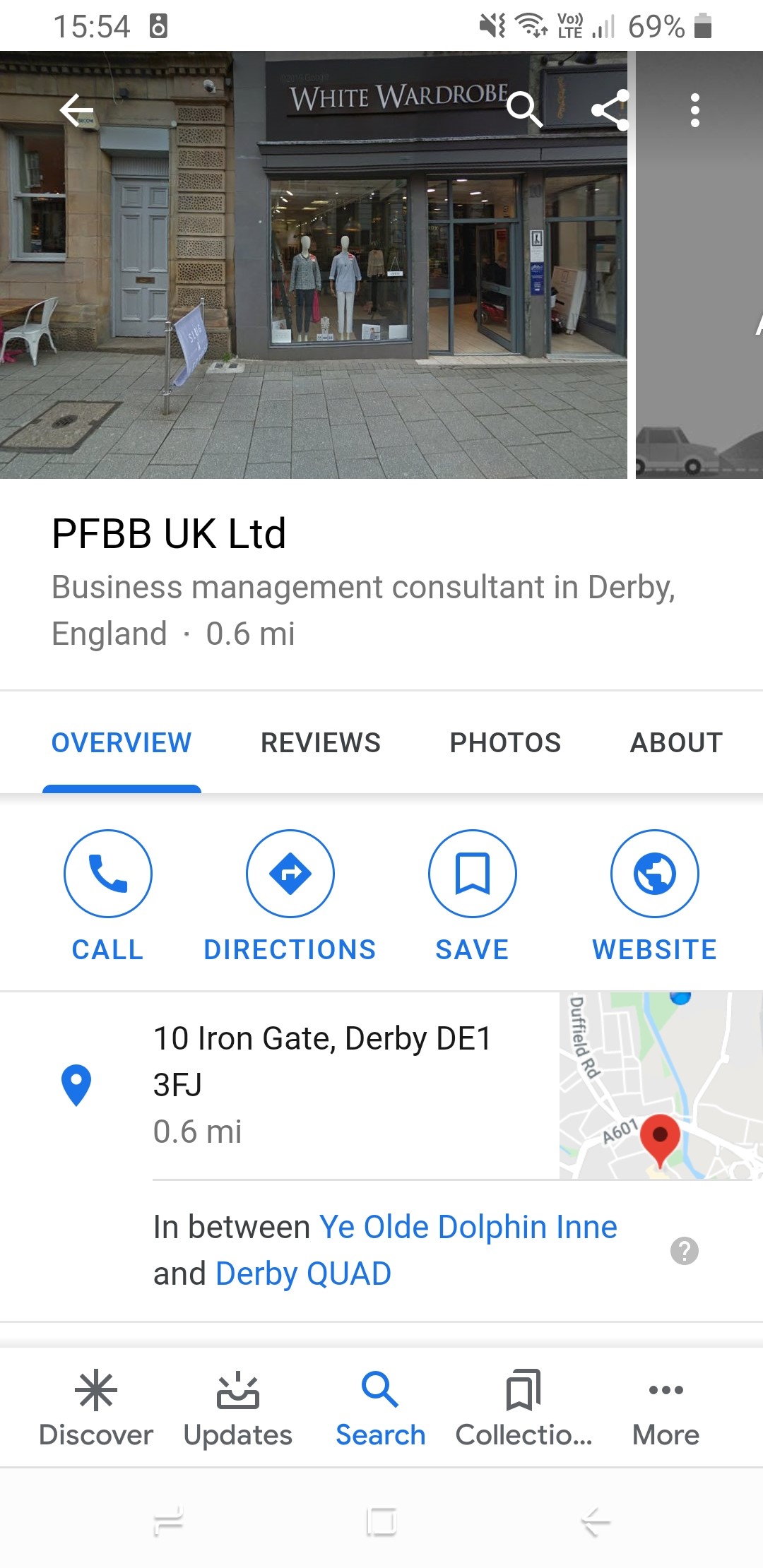Screen dimensions: 763x1568
Task: Share this PFBB UK Ltd listing
Action: tap(610, 110)
